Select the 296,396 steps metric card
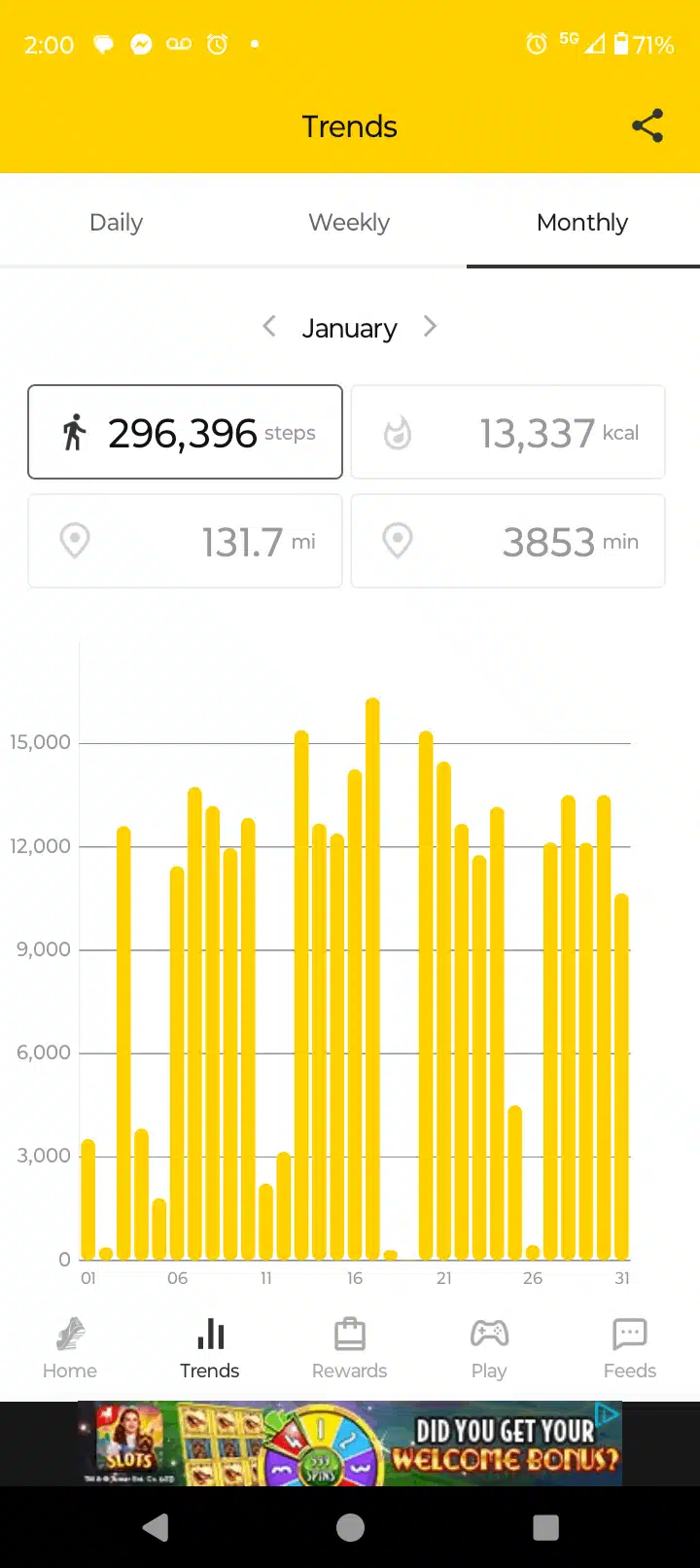 click(x=185, y=433)
